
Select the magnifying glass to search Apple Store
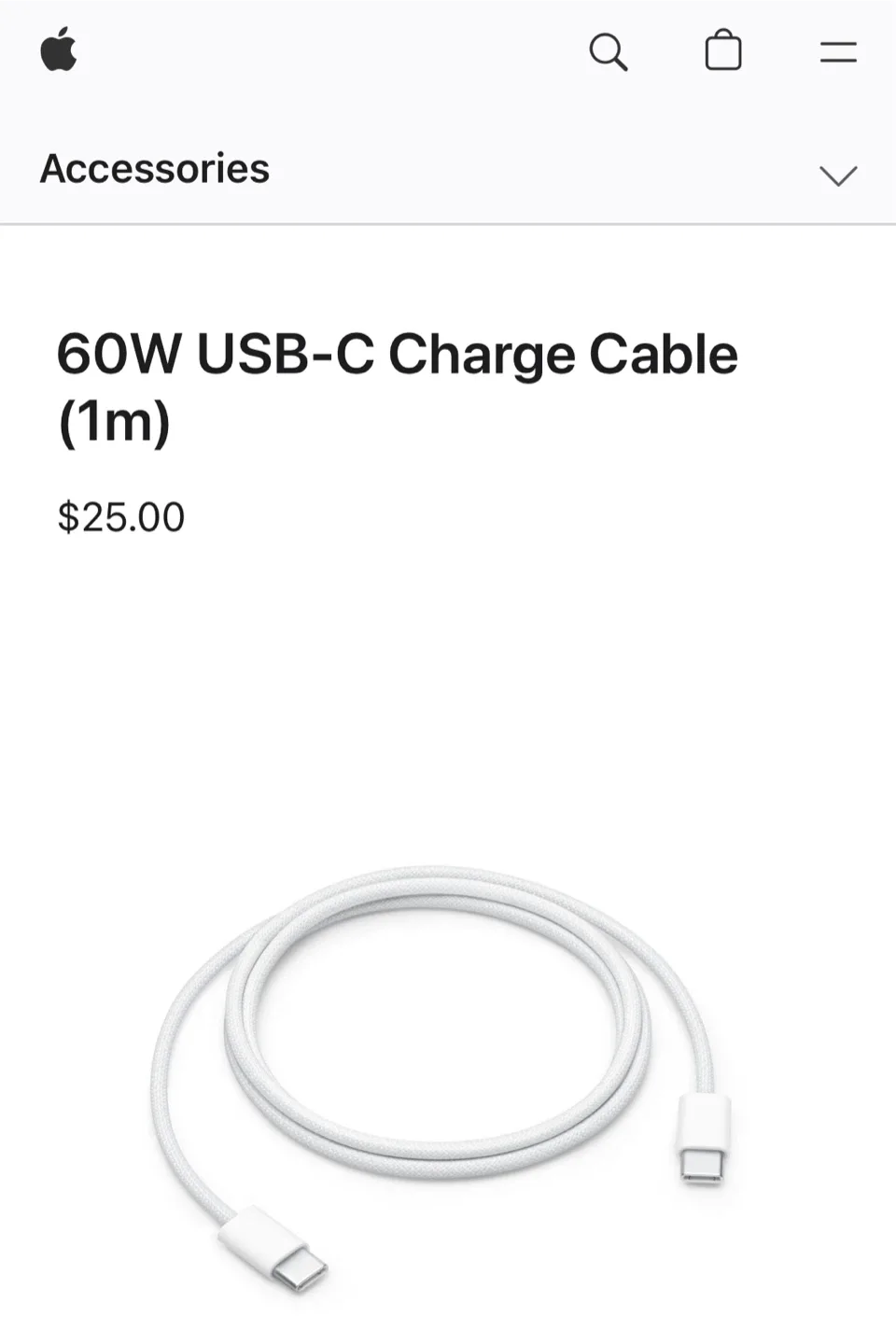[610, 51]
